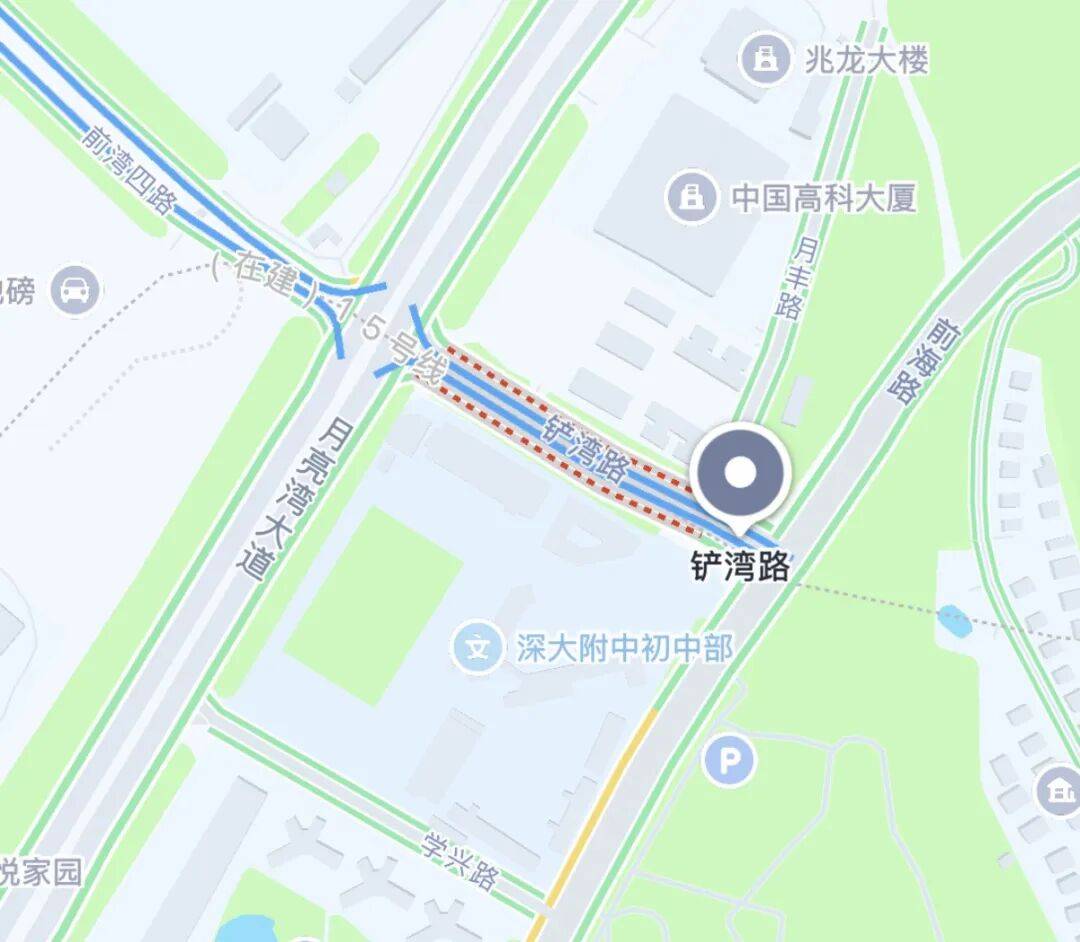Tap the 兆龙大楼 building marker
The image size is (1080, 942).
(x=767, y=59)
